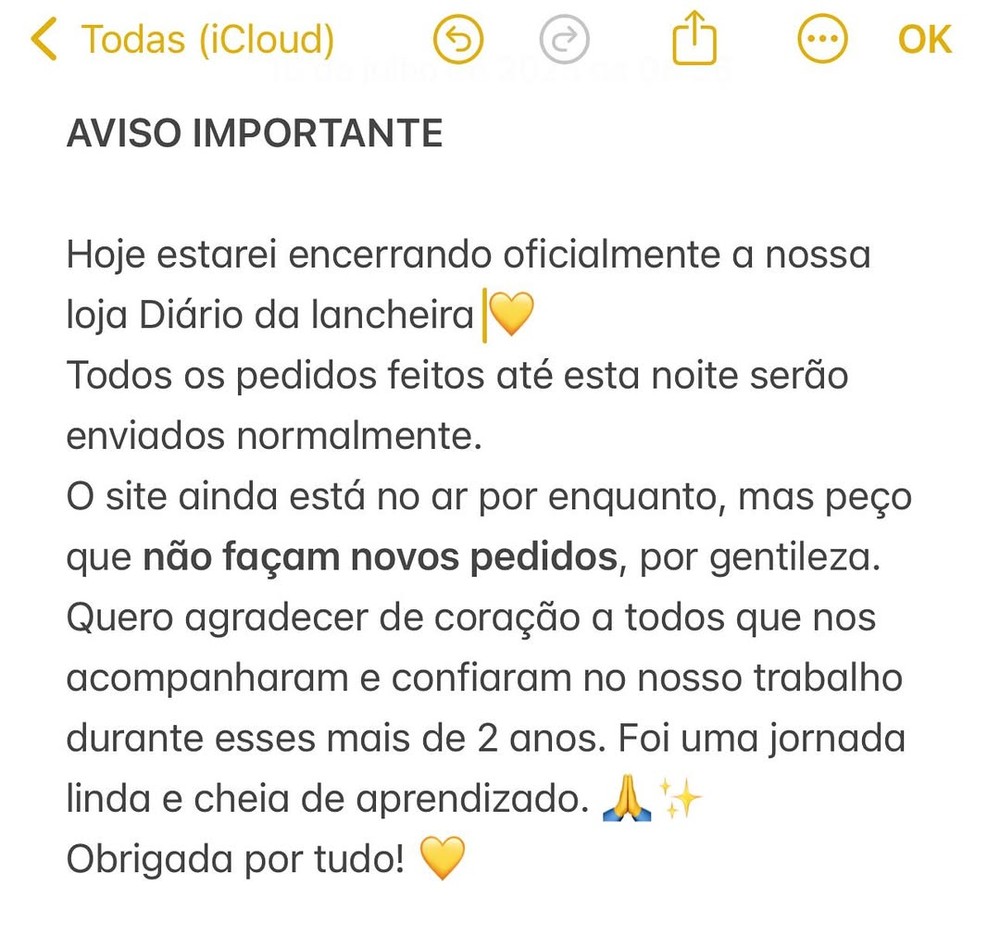Share this note
Image resolution: width=1000 pixels, height=935 pixels.
(694, 40)
